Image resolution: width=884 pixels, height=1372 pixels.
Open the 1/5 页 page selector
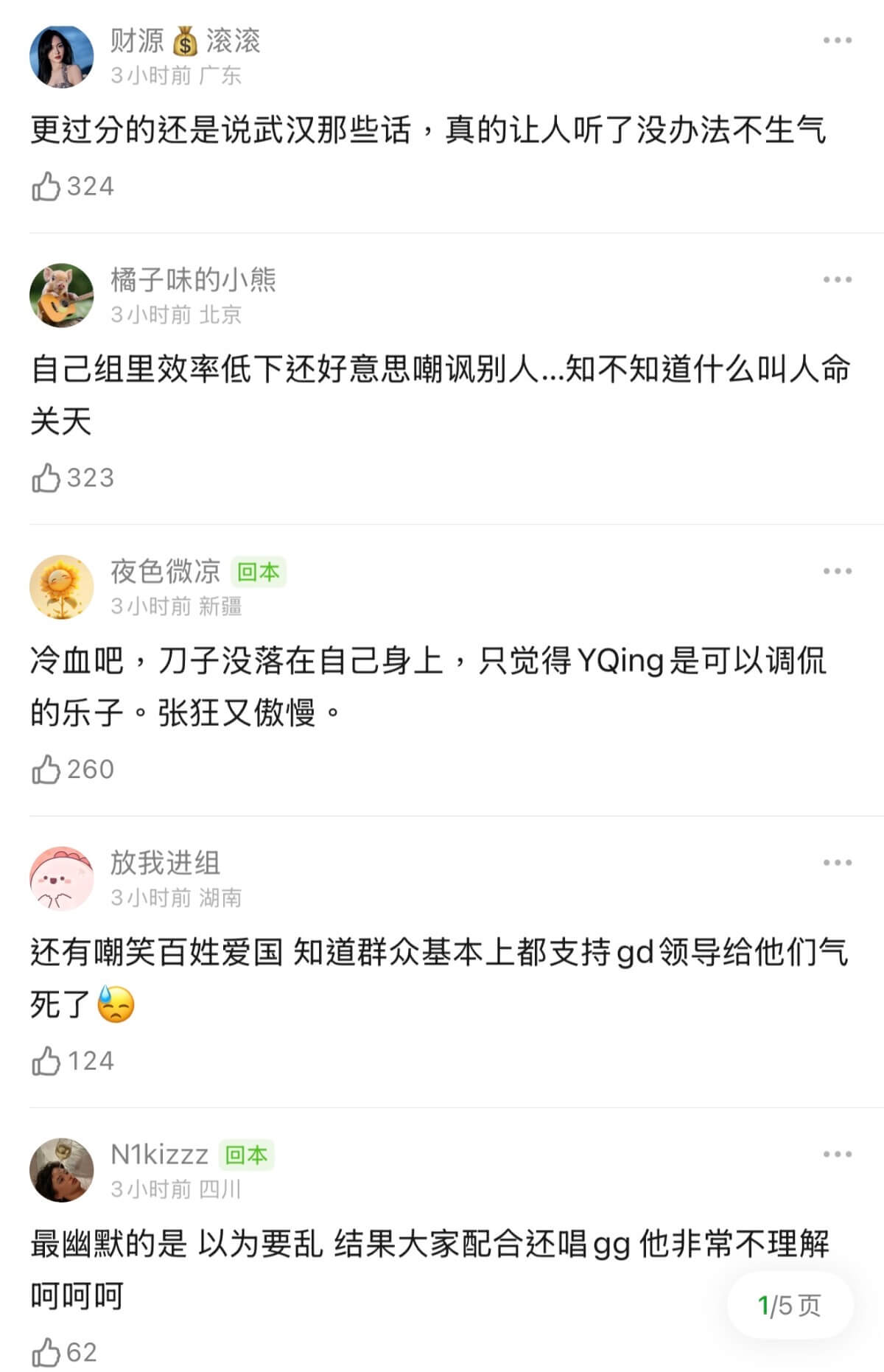coord(789,1306)
